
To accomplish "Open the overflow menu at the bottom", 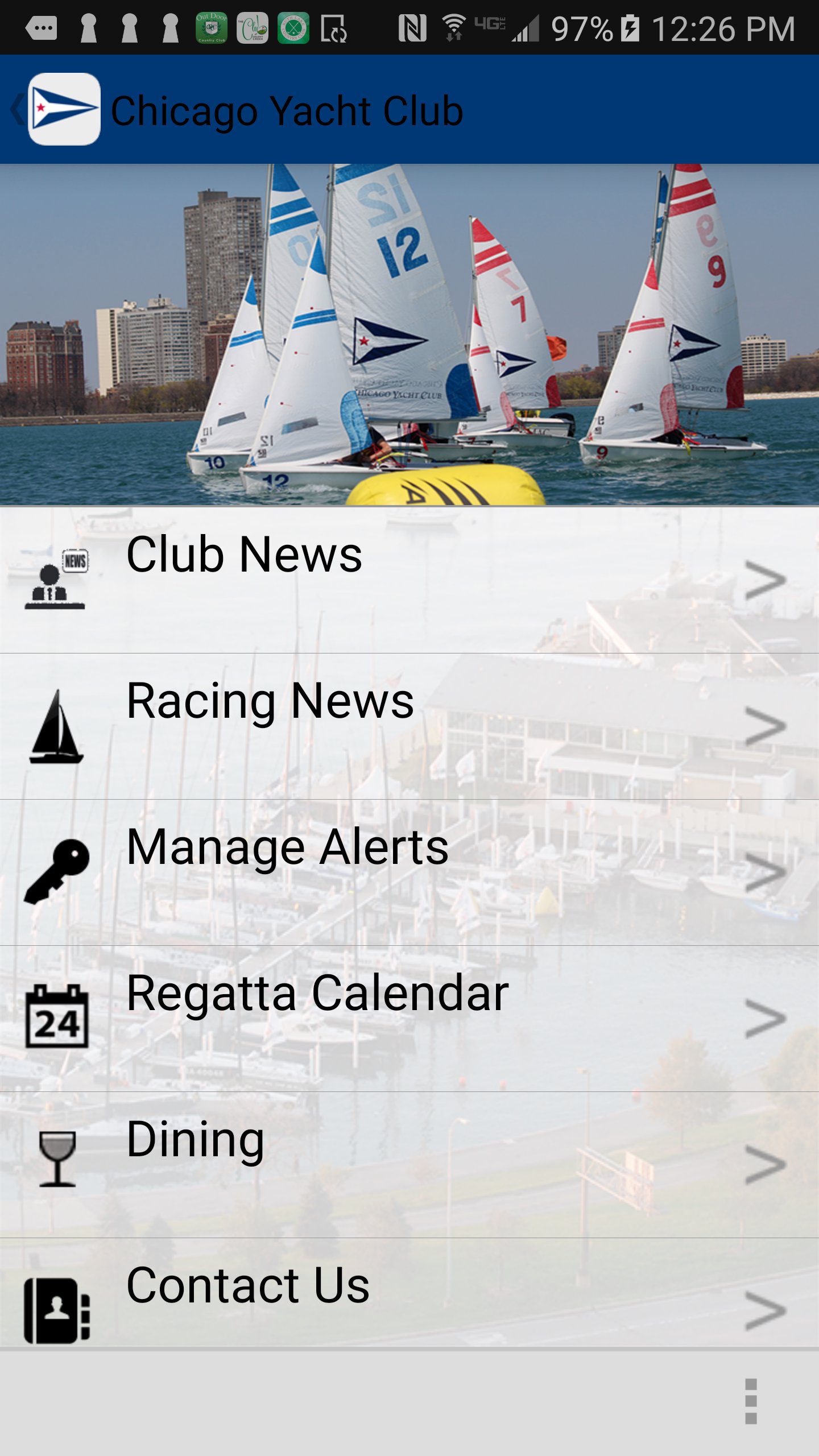I will [751, 1401].
